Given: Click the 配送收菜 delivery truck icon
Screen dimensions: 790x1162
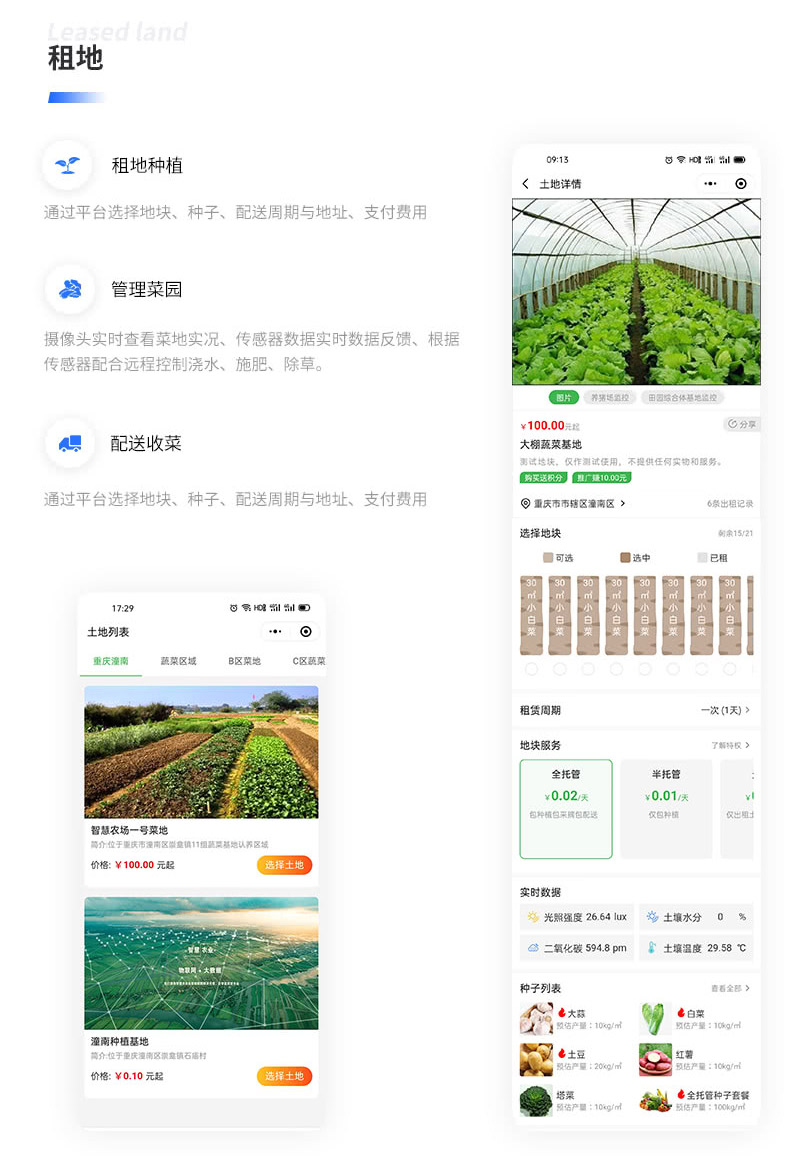Looking at the screenshot, I should [x=68, y=443].
